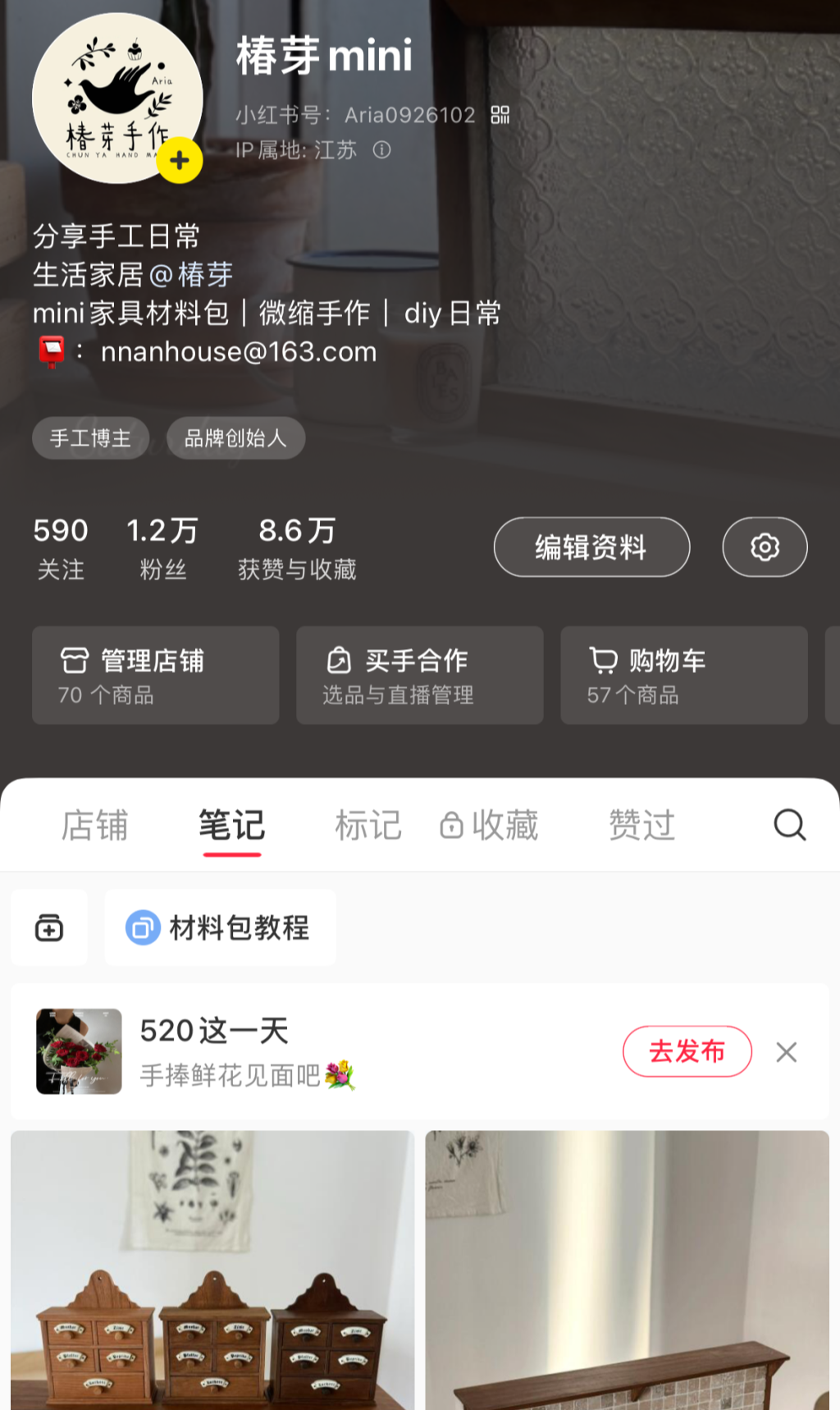Tap 去发布 for 520 topic

pyautogui.click(x=687, y=1051)
